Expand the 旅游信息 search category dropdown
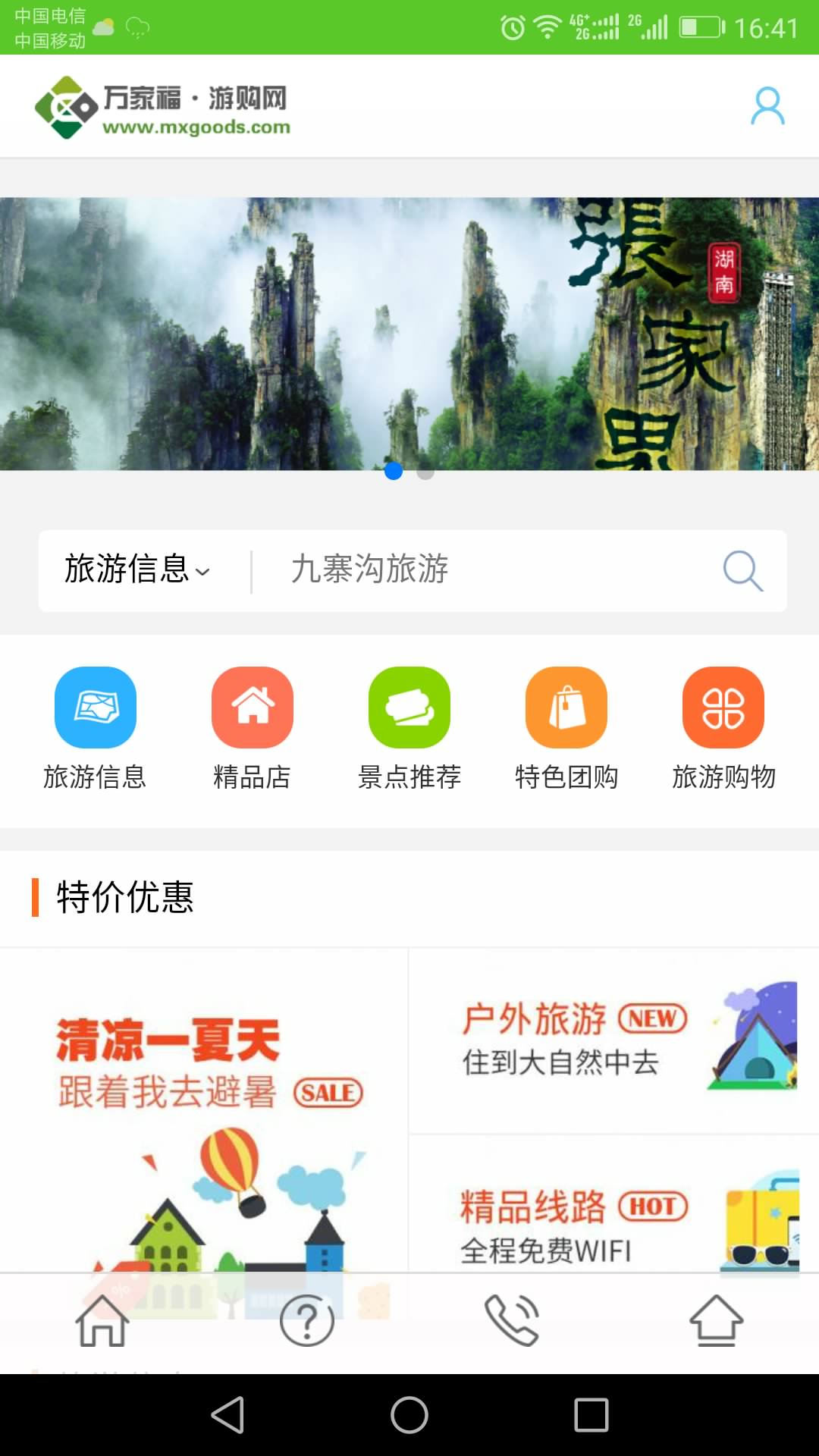The width and height of the screenshot is (819, 1456). coord(136,571)
